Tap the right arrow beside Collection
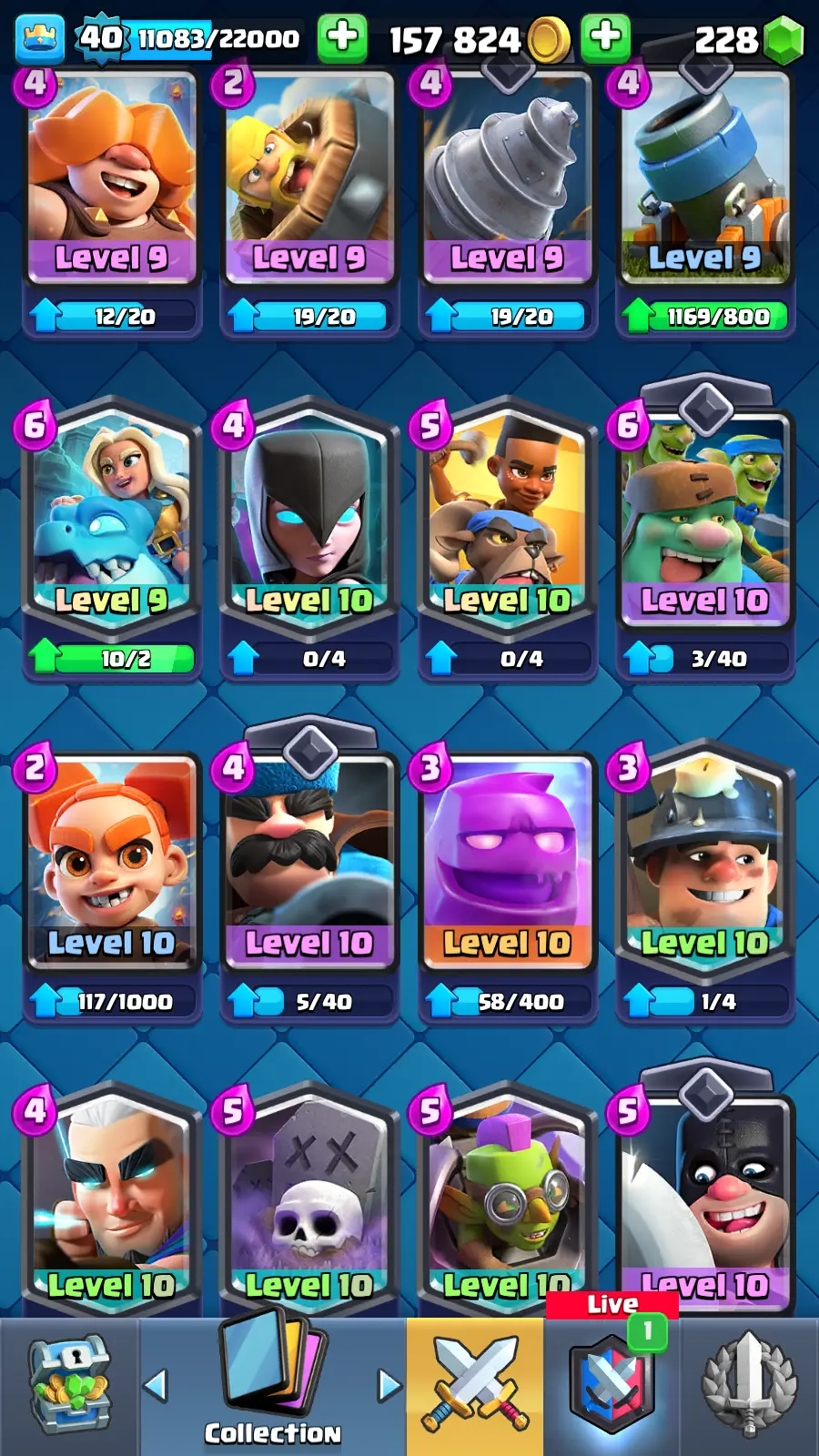 click(x=389, y=1386)
